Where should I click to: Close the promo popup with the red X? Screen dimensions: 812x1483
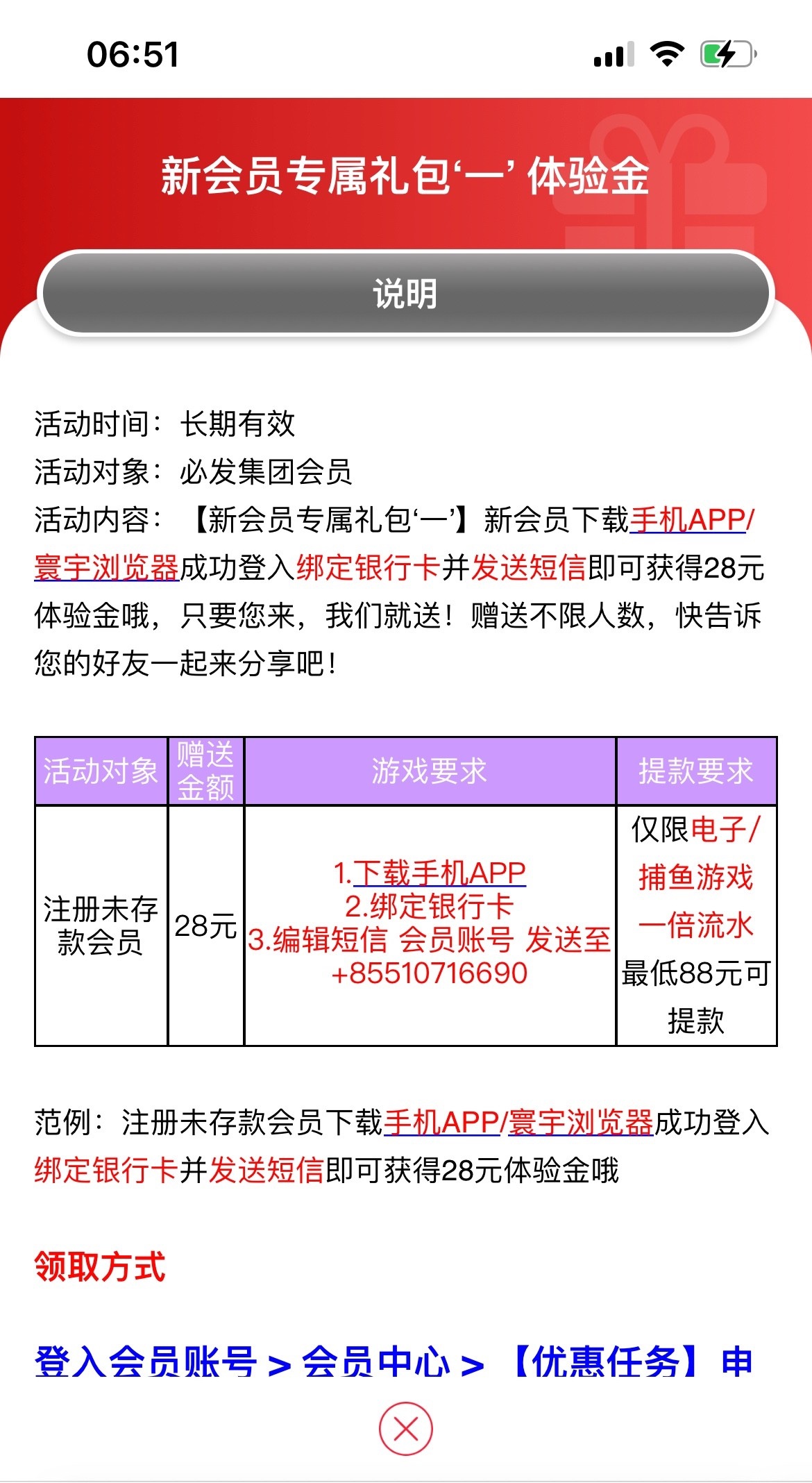coord(405,1429)
